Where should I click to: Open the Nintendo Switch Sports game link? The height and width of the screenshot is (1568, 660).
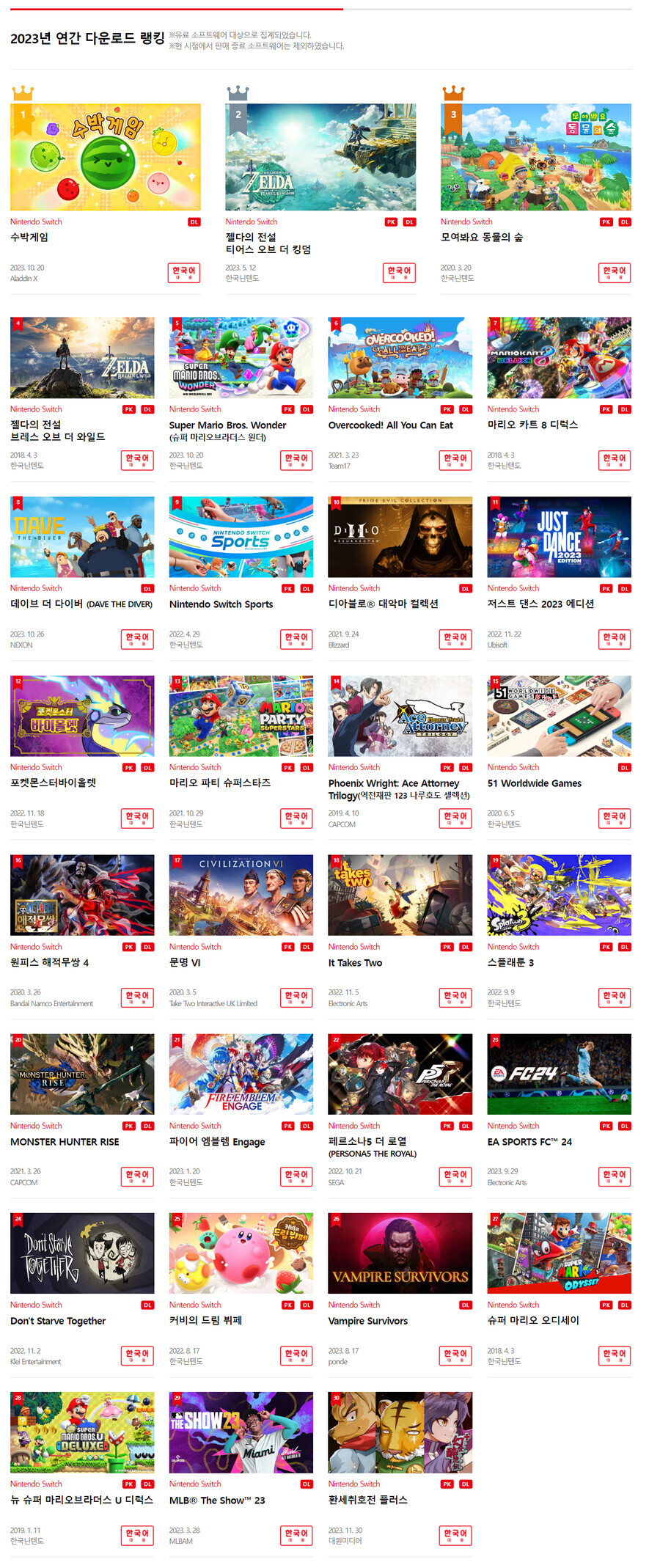point(221,604)
